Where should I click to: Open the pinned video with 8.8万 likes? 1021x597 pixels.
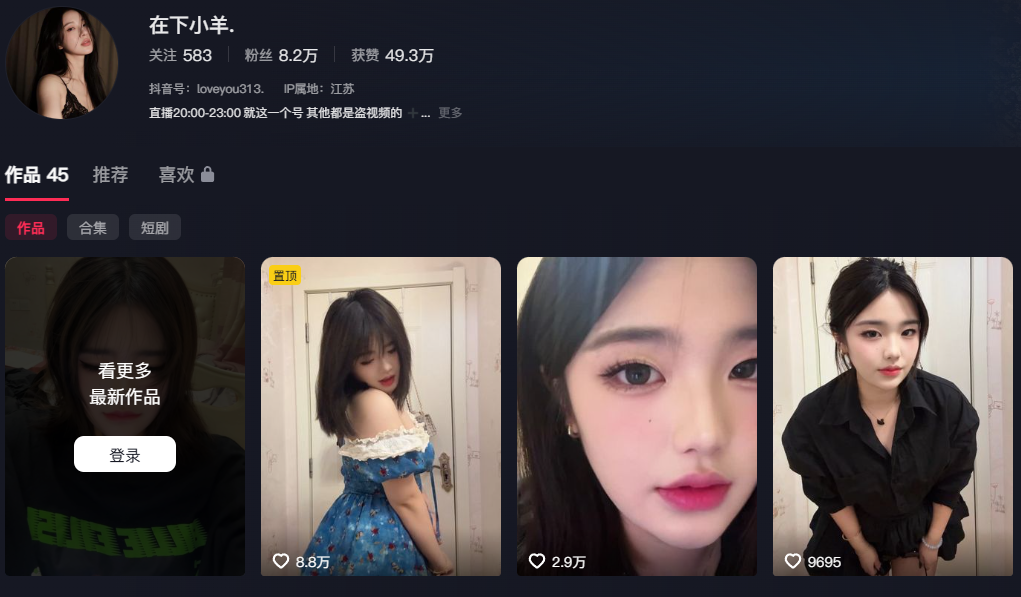pyautogui.click(x=381, y=416)
